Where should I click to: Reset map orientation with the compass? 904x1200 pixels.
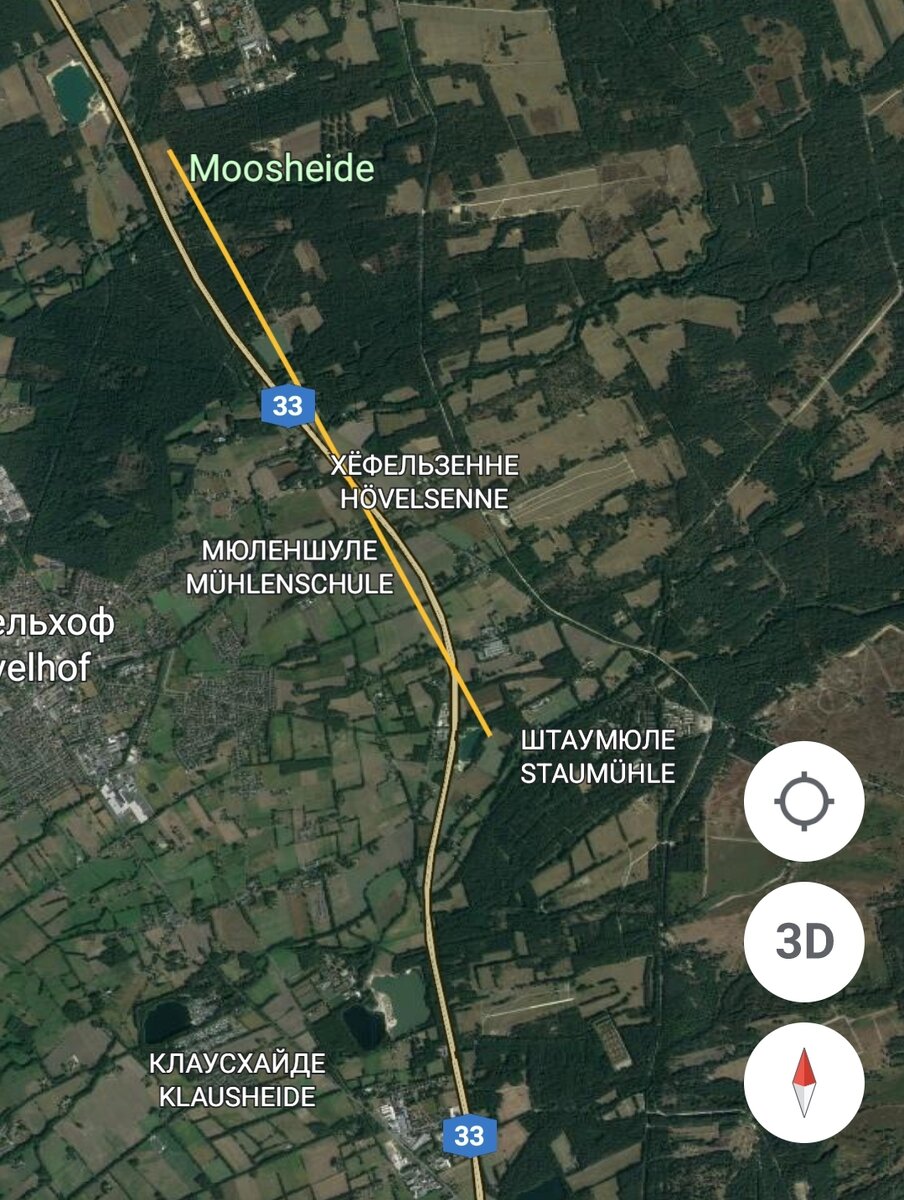pyautogui.click(x=804, y=1083)
